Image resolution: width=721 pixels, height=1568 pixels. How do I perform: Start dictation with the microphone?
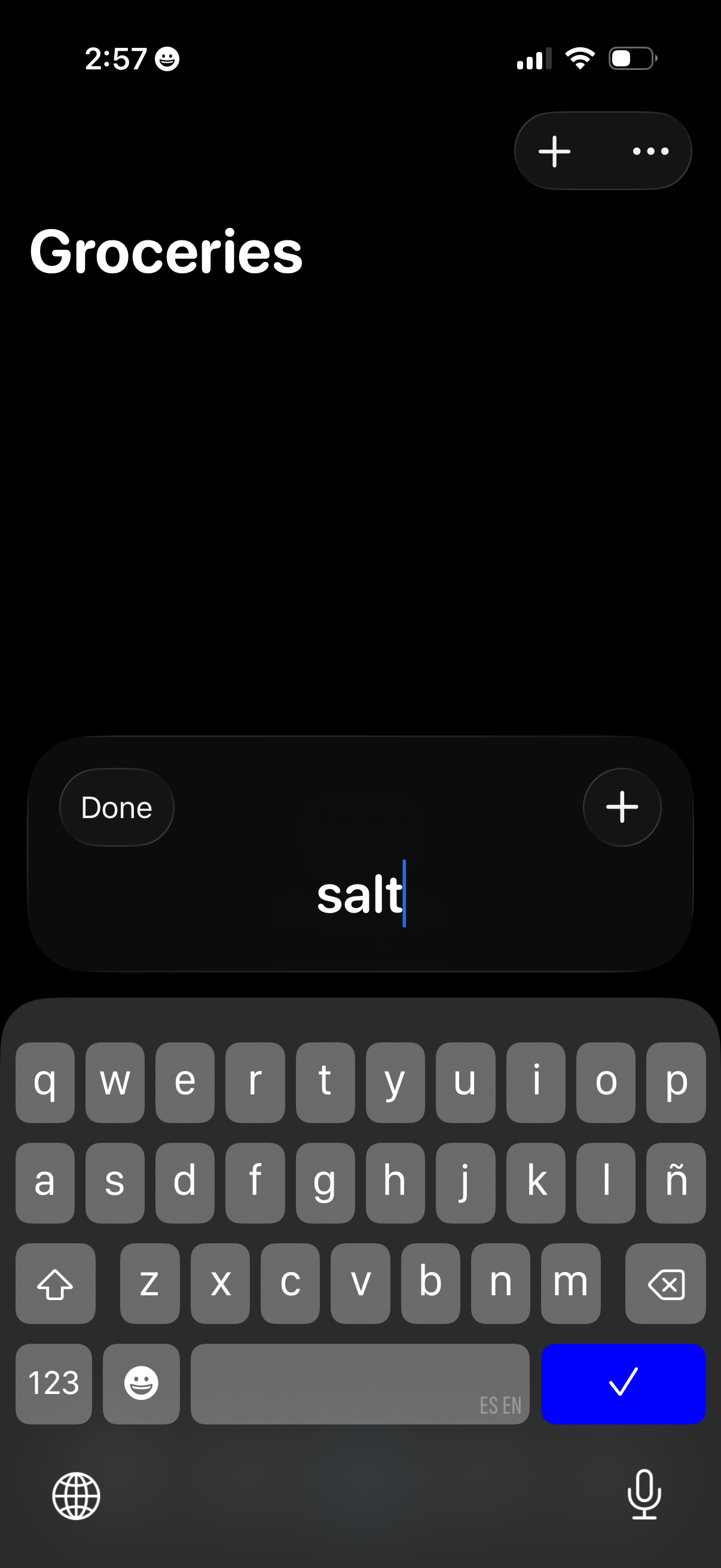pos(644,1494)
